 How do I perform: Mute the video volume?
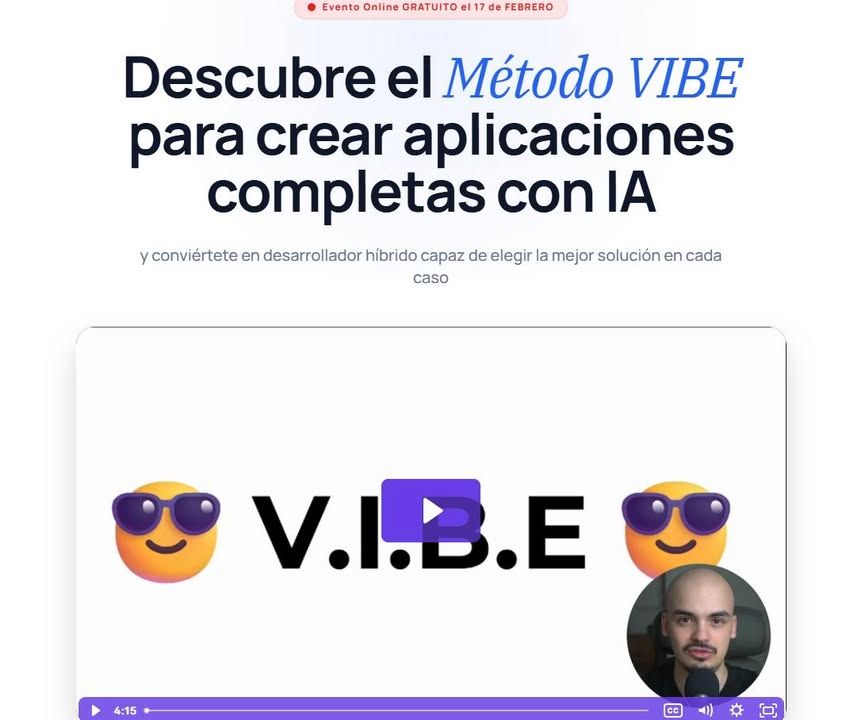click(705, 710)
